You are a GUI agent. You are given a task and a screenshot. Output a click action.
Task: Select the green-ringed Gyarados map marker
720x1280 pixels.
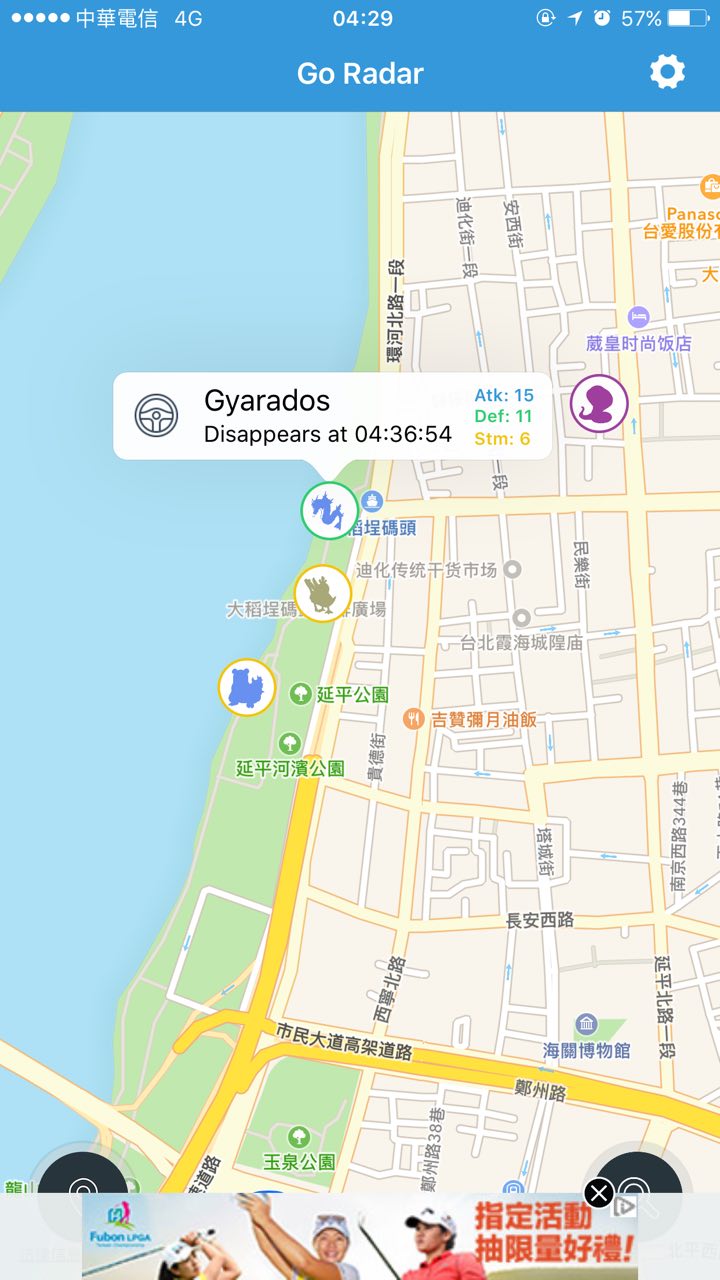(x=330, y=511)
